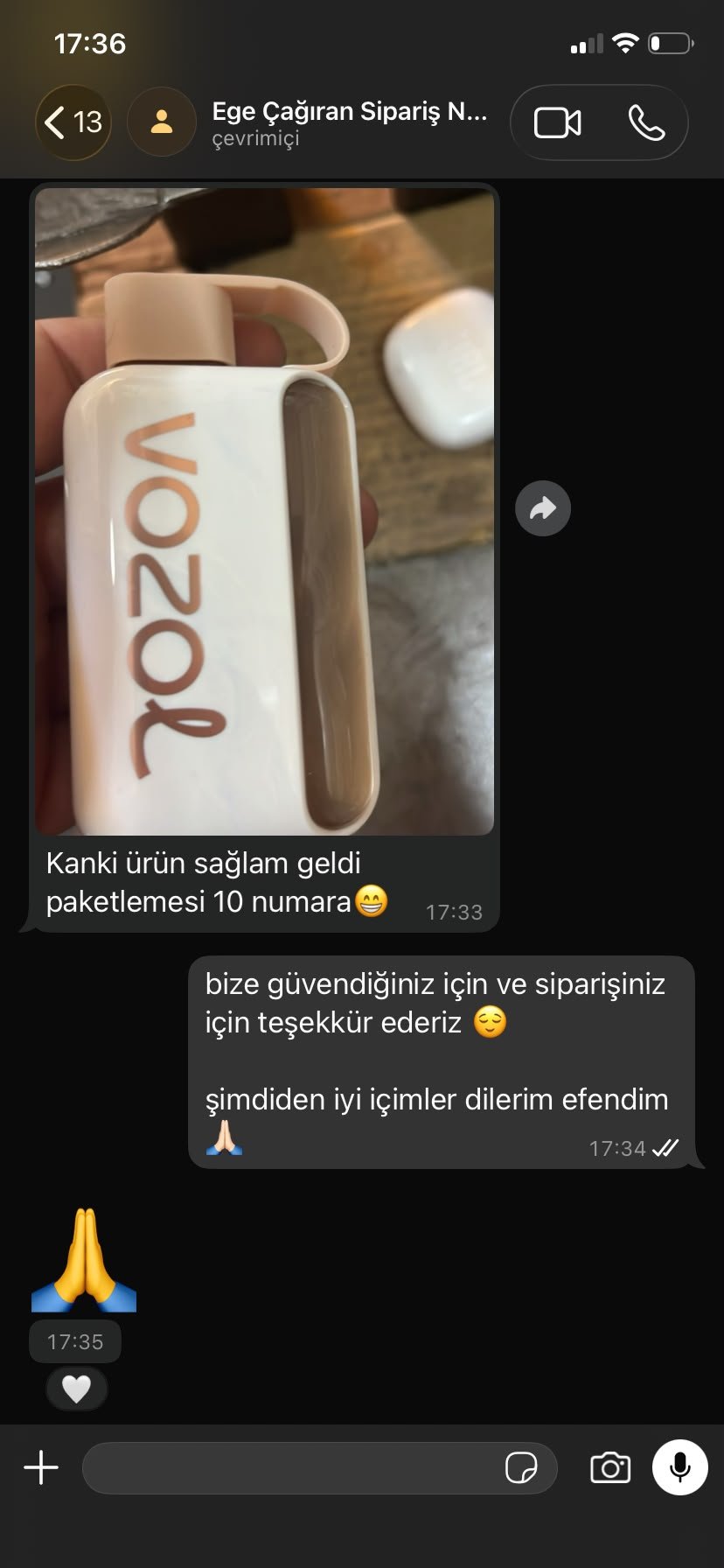Viewport: 724px width, 1568px height.
Task: Open Ege Çağıran Sipariş contact info
Action: click(349, 123)
